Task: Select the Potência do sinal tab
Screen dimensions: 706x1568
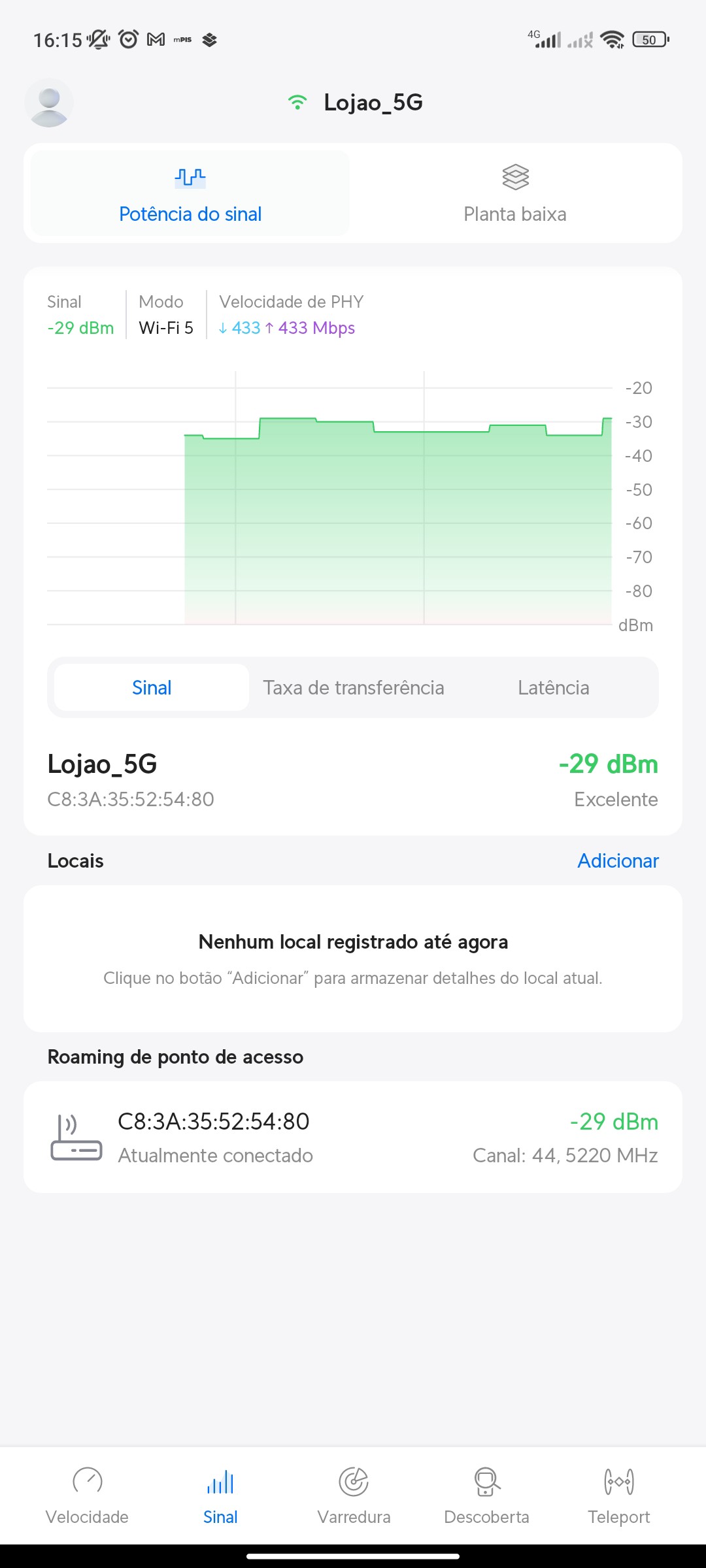Action: coord(190,194)
